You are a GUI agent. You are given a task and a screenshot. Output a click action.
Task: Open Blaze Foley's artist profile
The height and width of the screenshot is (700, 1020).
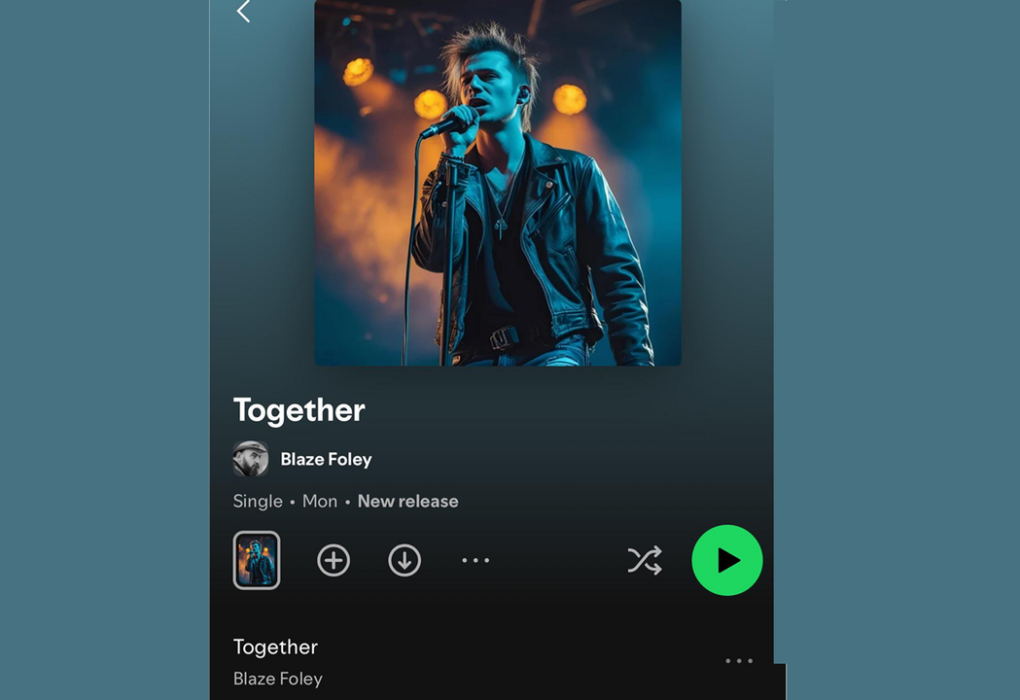click(325, 460)
